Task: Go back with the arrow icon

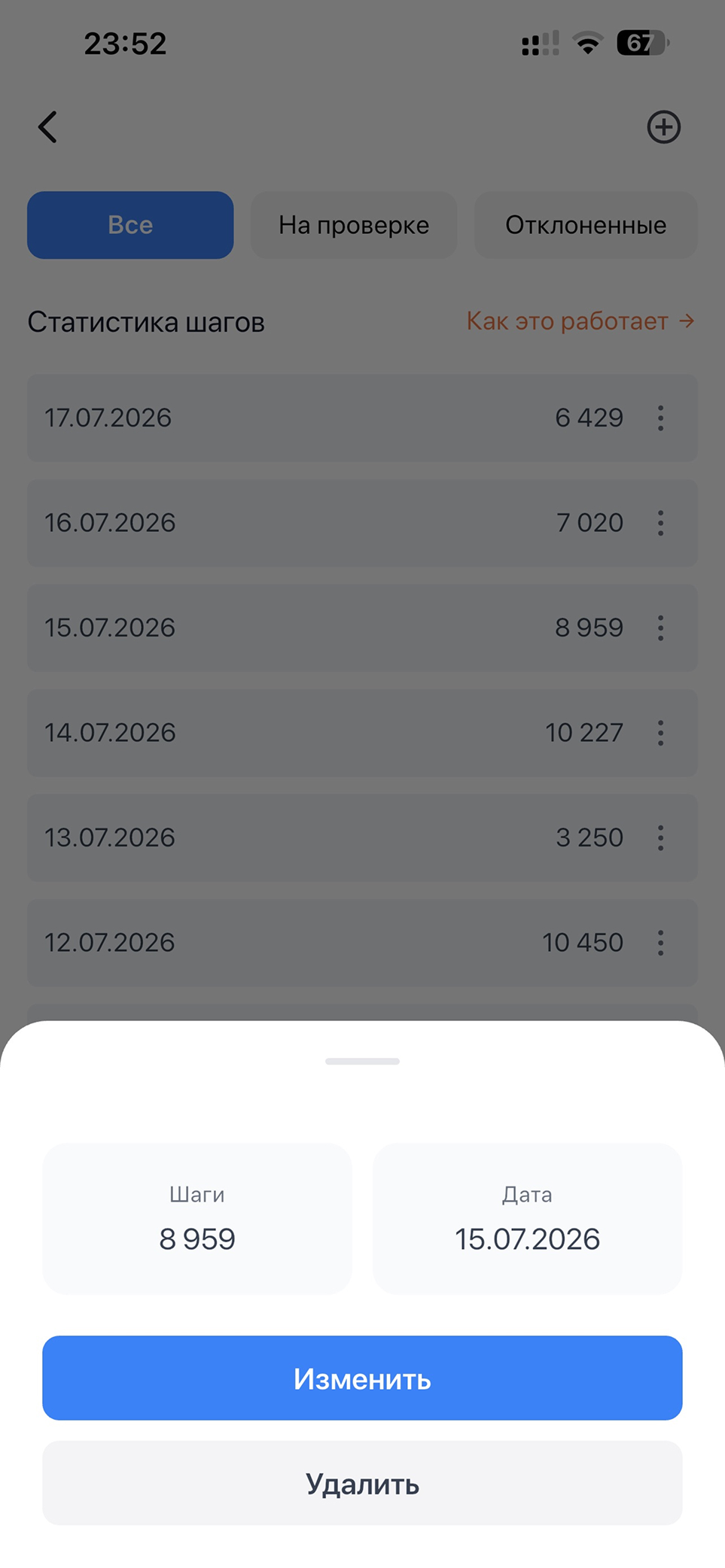Action: tap(47, 126)
